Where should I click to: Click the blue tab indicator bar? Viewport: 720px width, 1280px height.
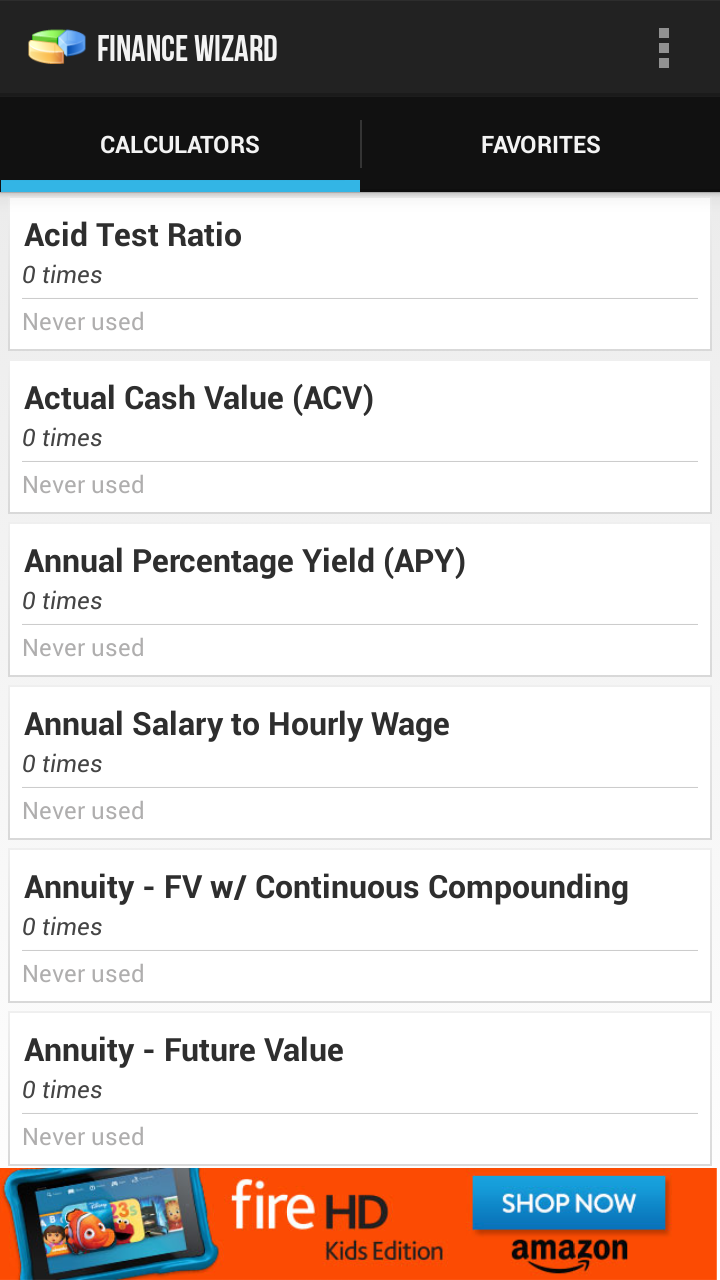(180, 186)
